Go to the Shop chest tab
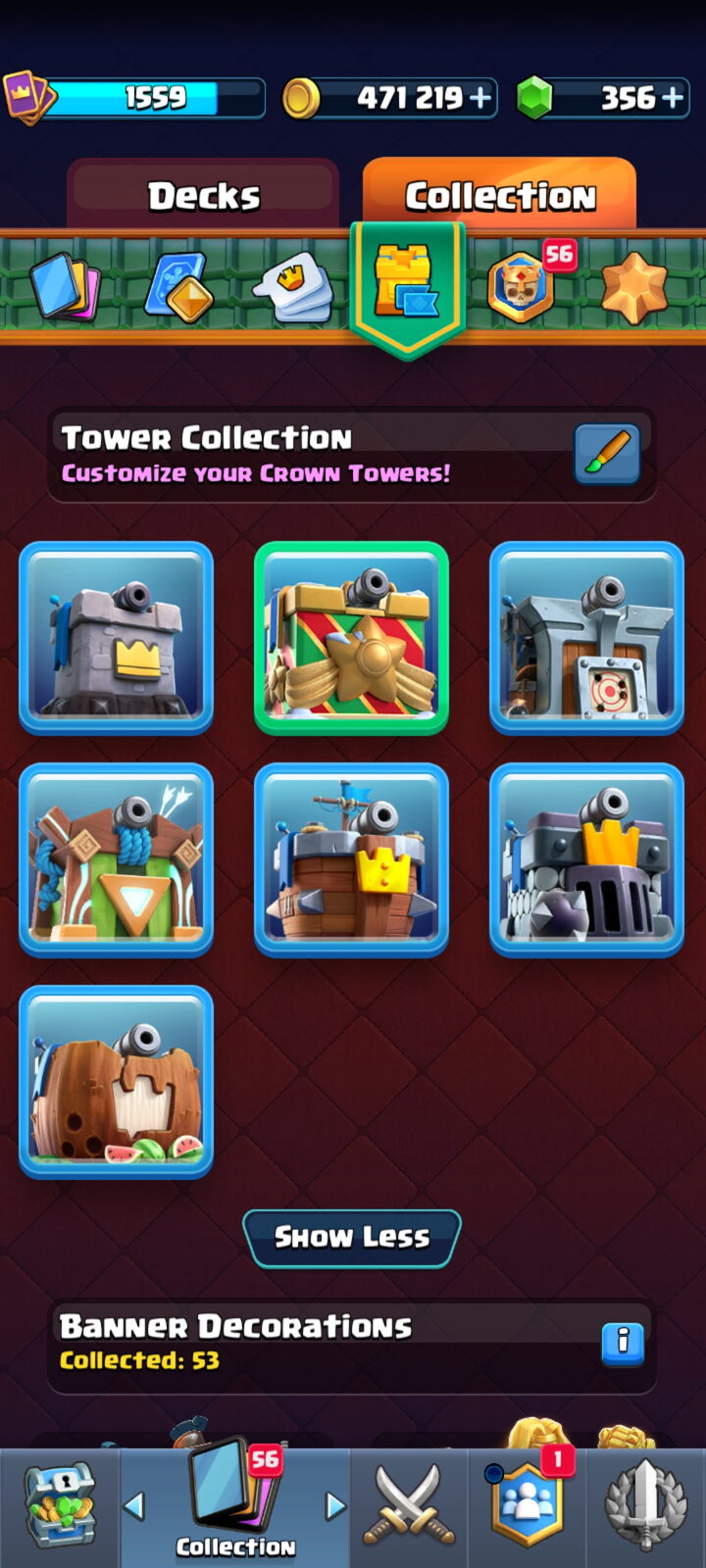Viewport: 706px width, 1568px height. (x=60, y=1507)
